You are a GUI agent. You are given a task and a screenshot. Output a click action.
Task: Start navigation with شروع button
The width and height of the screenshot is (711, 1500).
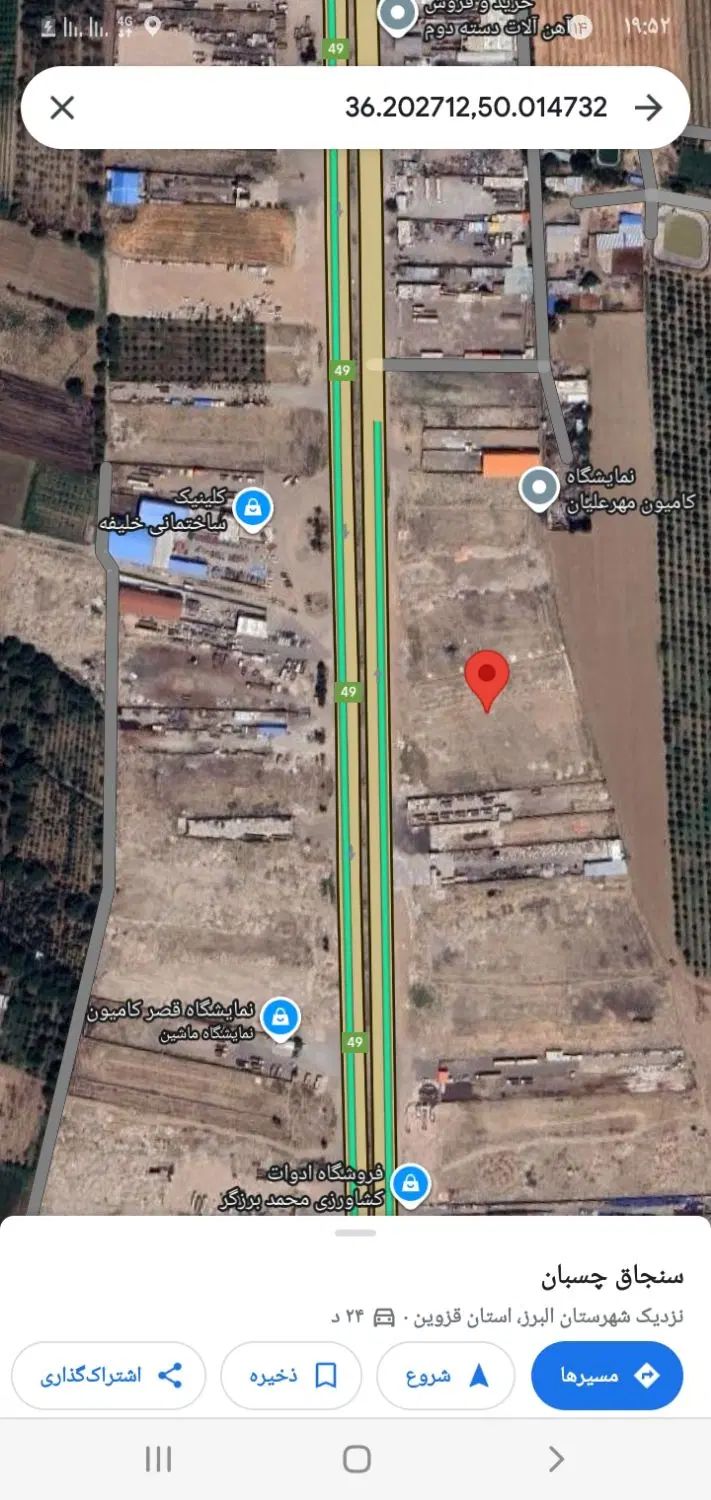(446, 1376)
